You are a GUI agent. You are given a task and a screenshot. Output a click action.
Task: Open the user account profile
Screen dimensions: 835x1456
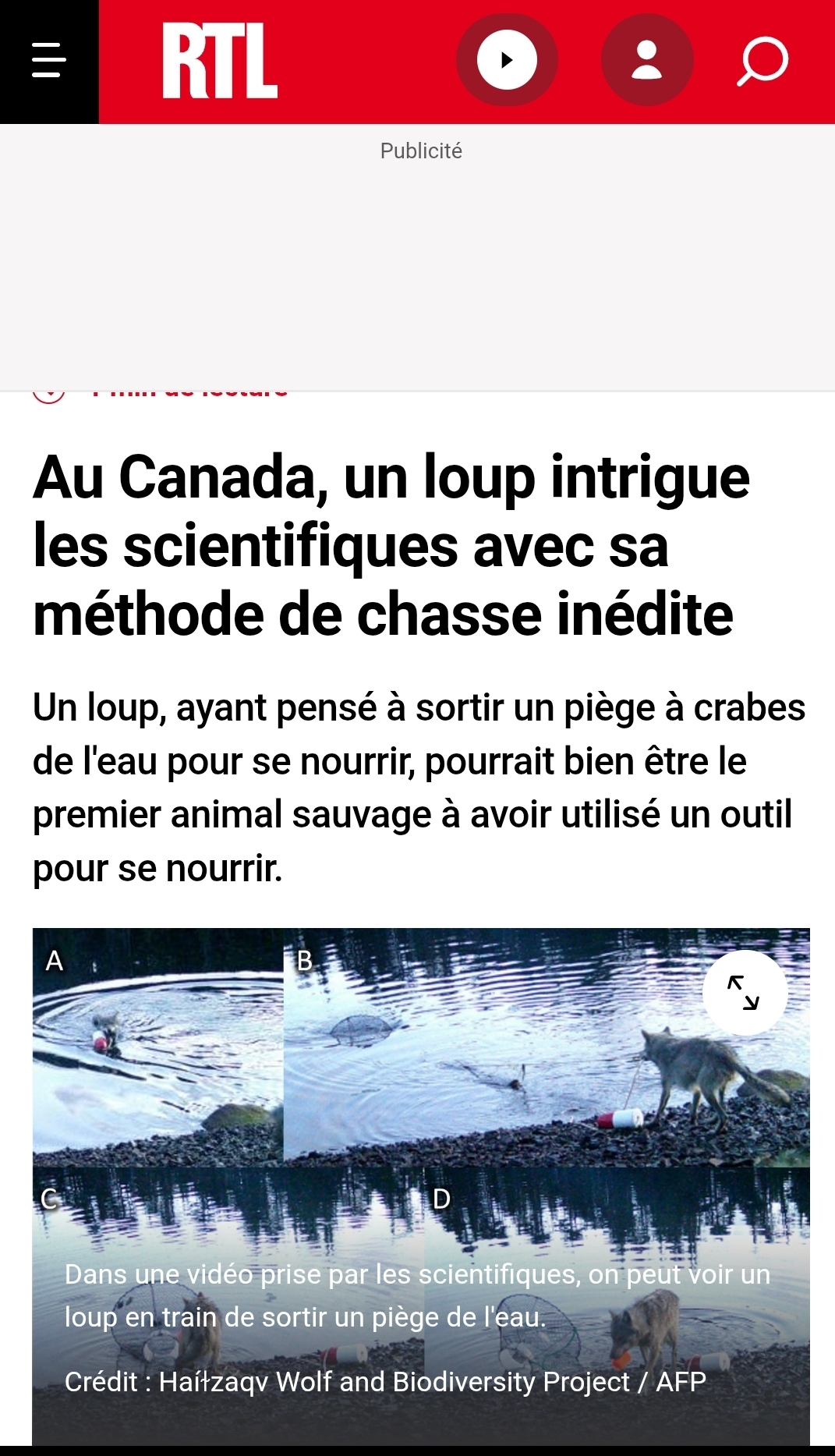[646, 60]
